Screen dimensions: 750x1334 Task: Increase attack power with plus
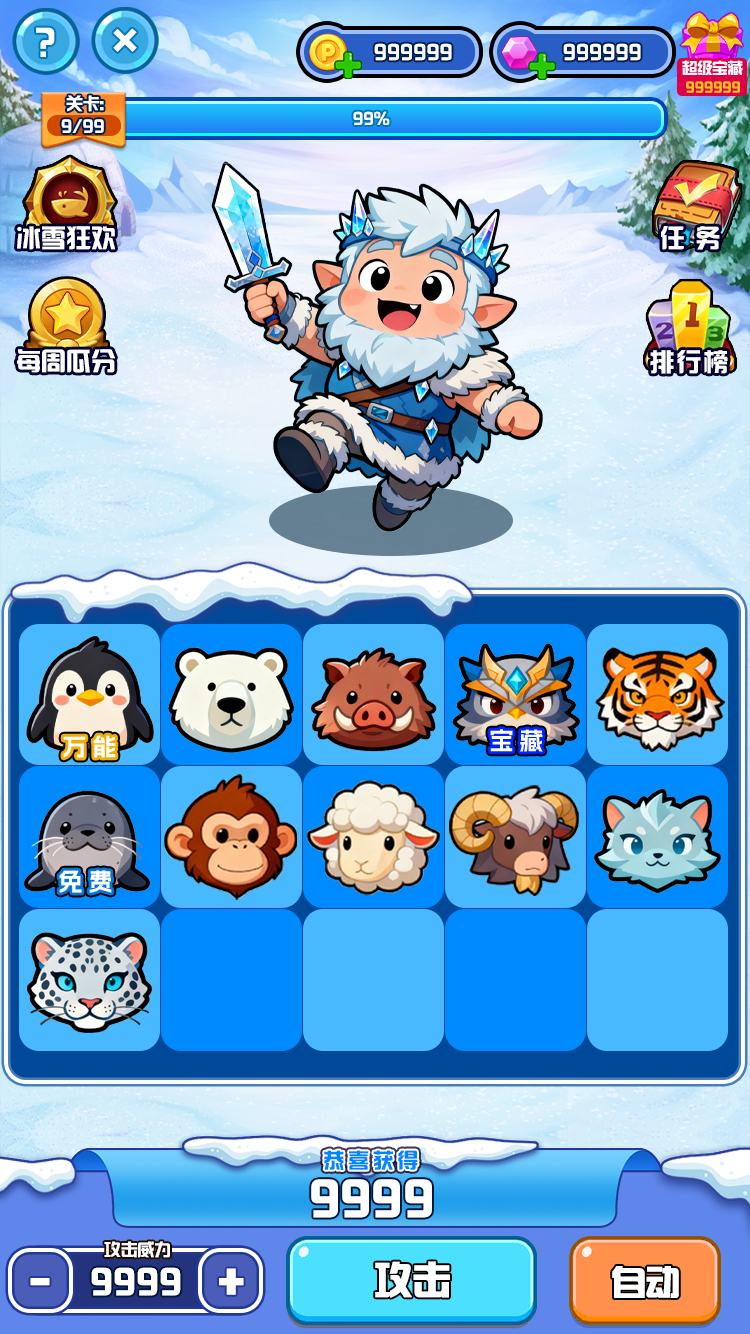tap(231, 1281)
